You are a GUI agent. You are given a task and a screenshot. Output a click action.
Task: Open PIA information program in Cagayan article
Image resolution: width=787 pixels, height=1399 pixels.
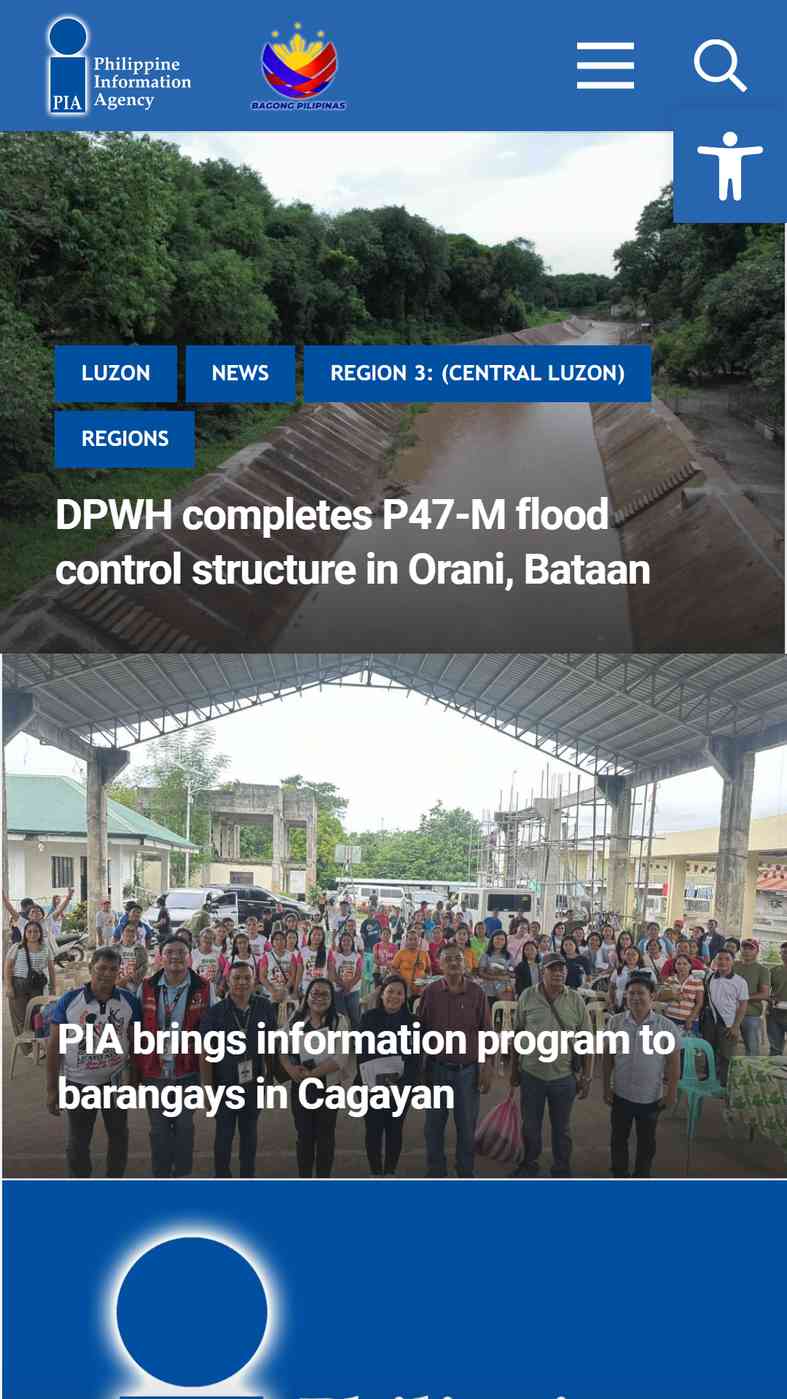366,1067
